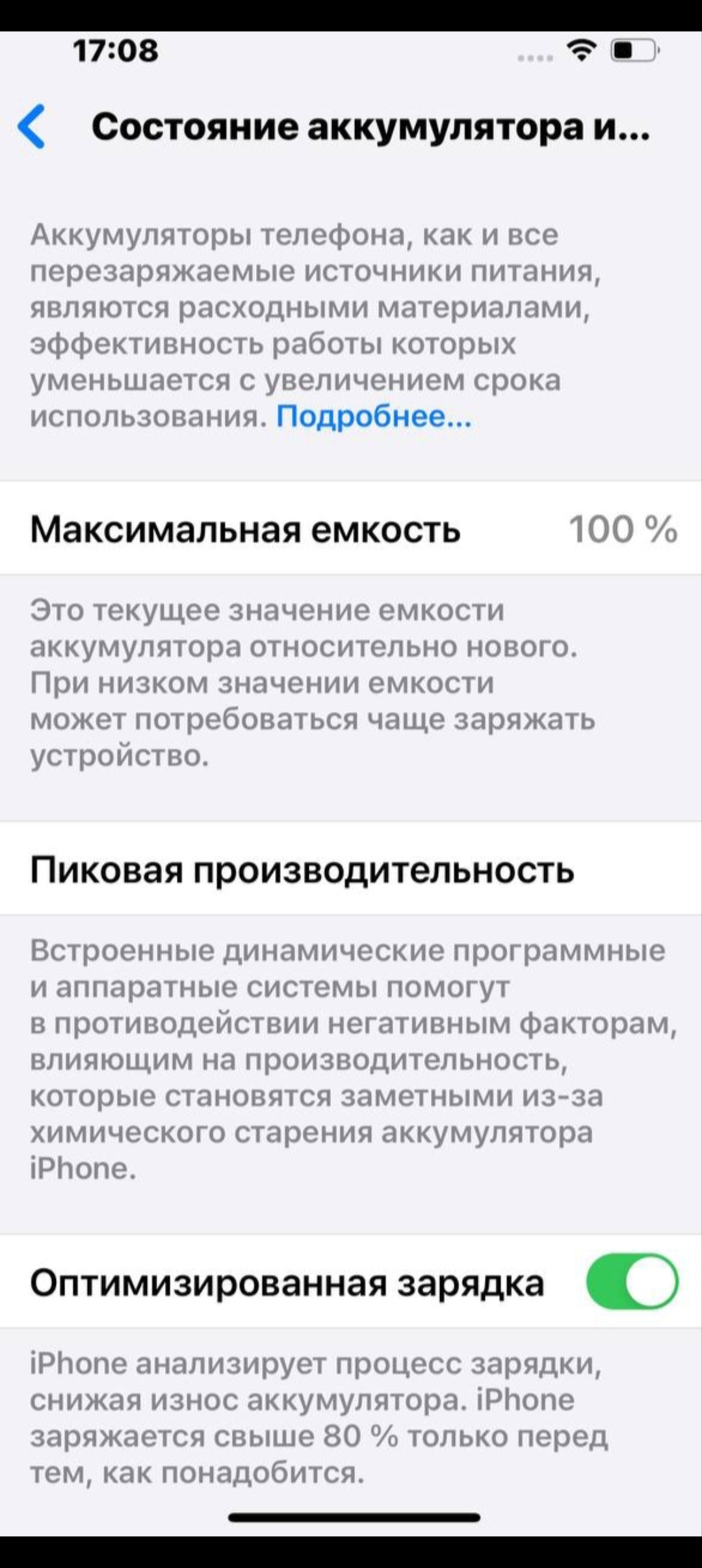Viewport: 702px width, 1568px height.
Task: Open the Подробнее… link
Action: [374, 416]
